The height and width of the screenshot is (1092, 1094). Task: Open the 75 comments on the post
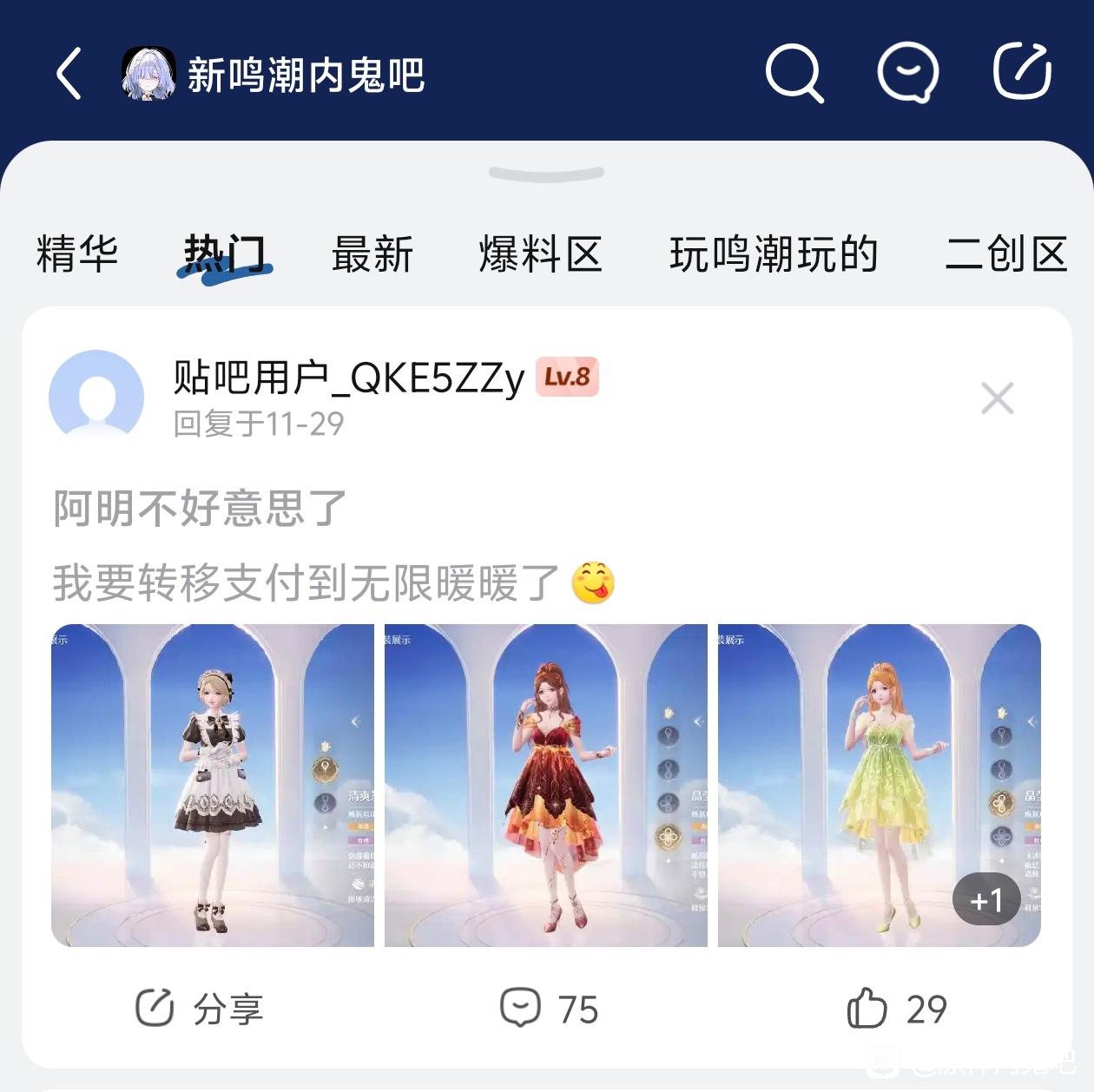click(x=550, y=1009)
